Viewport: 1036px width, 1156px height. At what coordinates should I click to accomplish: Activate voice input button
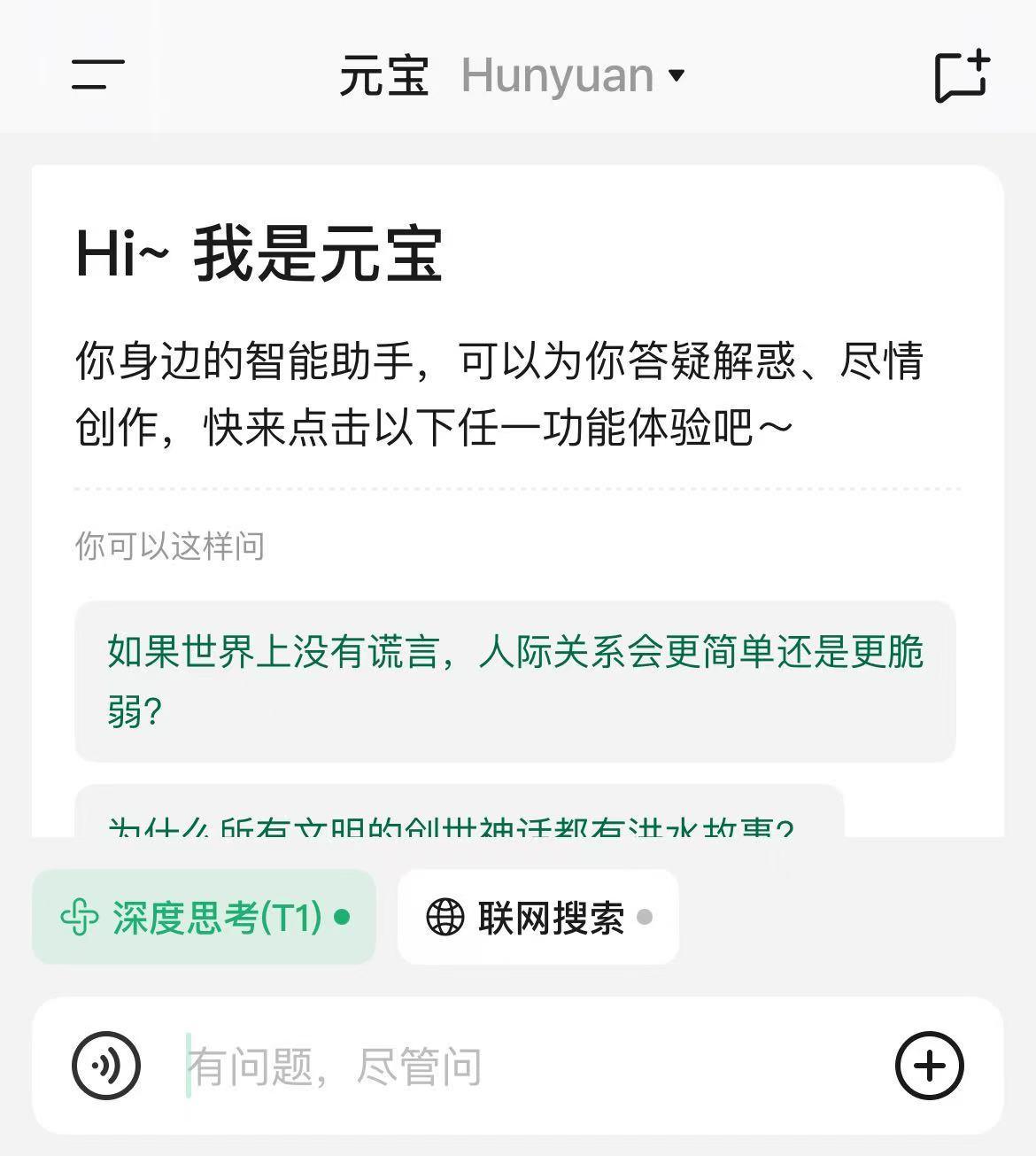point(106,1066)
